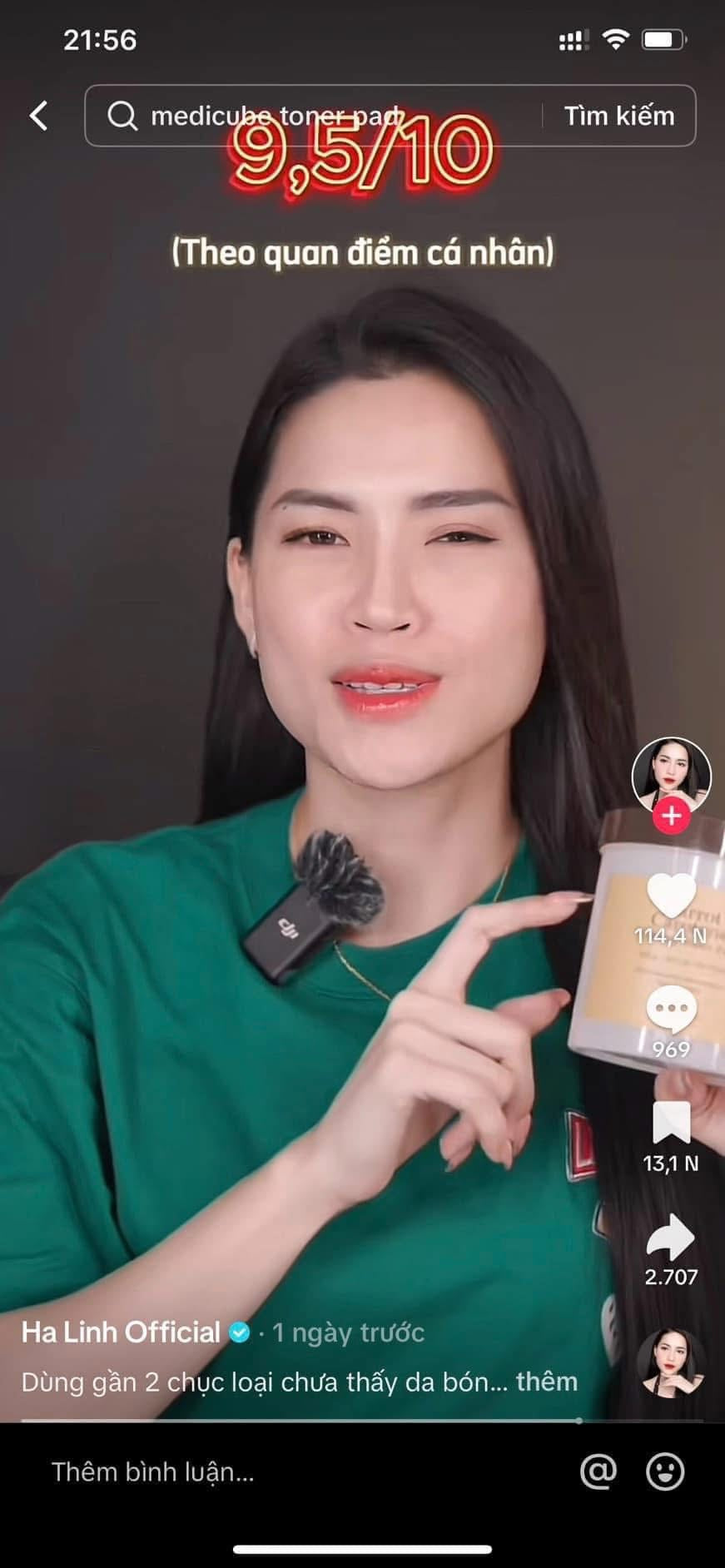Follow creator with the red plus

tap(671, 816)
